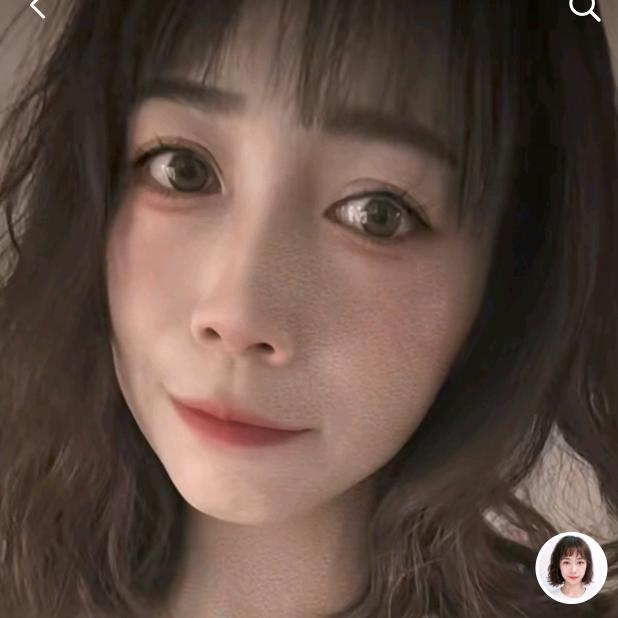This screenshot has width=618, height=618.
Task: Go back using the top-left arrow
Action: pos(37,8)
